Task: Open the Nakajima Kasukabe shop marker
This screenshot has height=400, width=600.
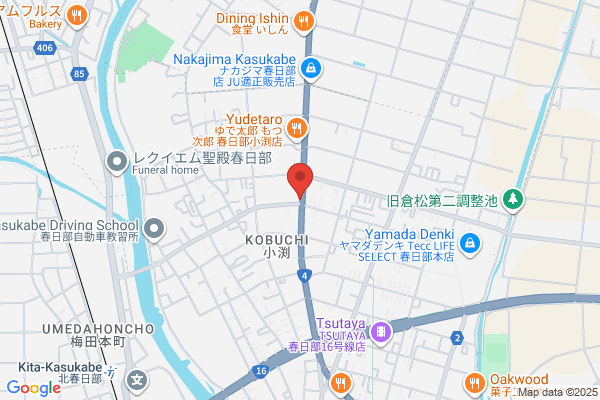Action: click(x=312, y=68)
